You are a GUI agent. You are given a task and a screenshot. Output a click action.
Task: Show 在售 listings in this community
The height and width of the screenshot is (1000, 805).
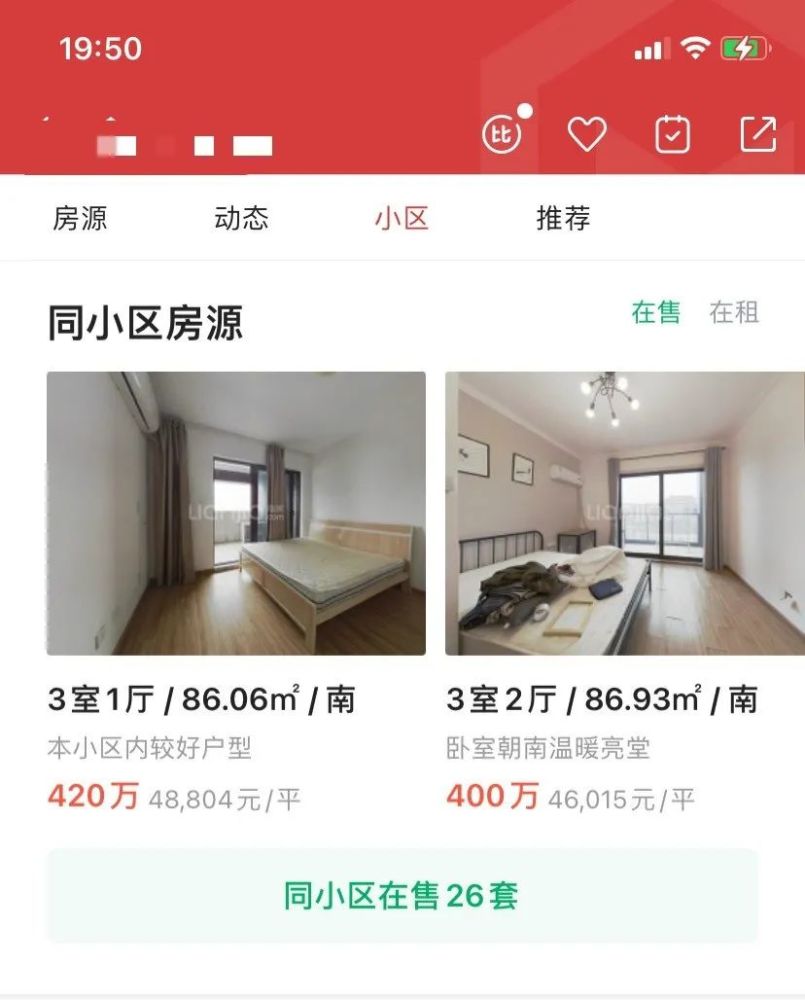(x=656, y=312)
